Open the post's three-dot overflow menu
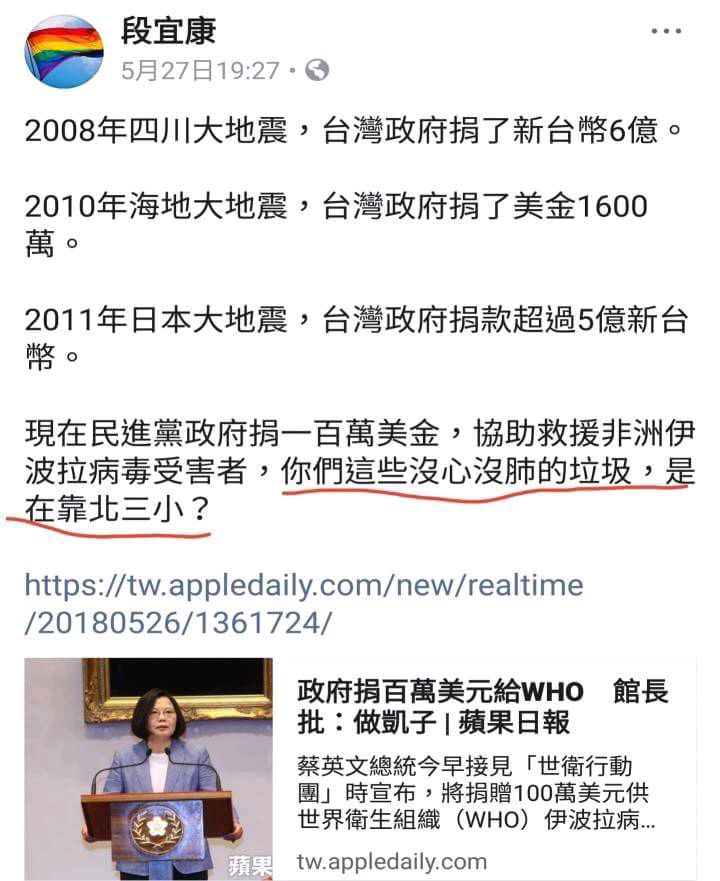The image size is (720, 881). point(666,32)
